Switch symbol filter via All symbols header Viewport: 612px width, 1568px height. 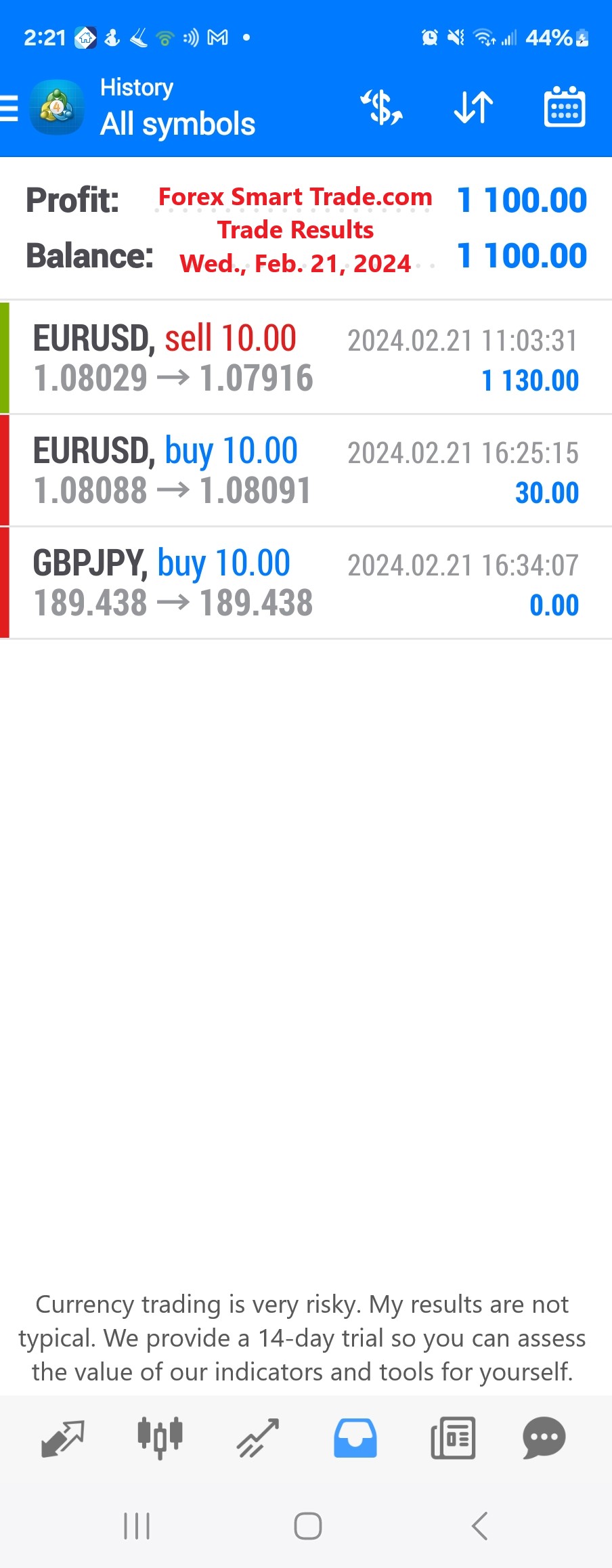click(177, 124)
